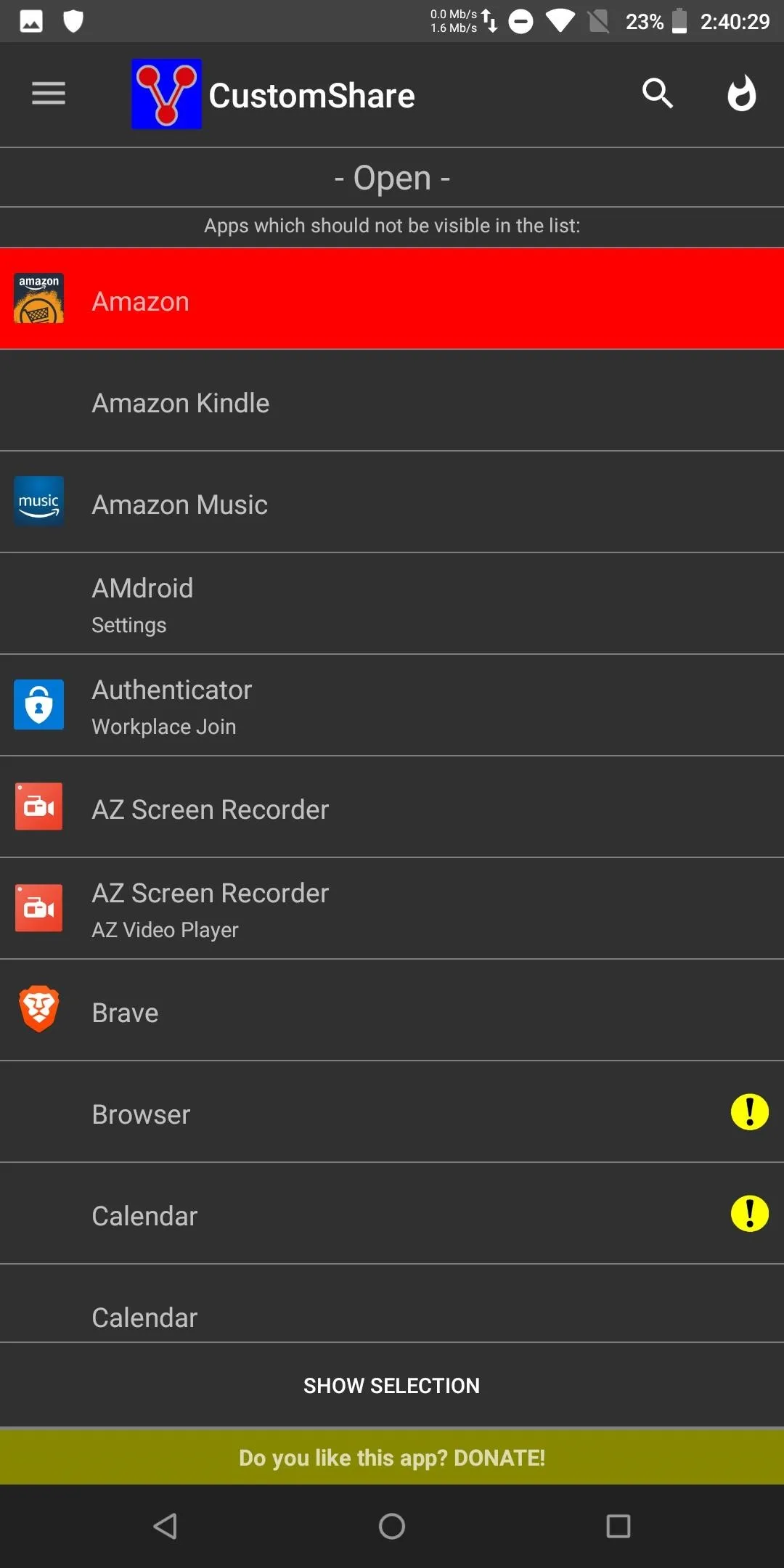Select the Brave app row

point(392,1010)
